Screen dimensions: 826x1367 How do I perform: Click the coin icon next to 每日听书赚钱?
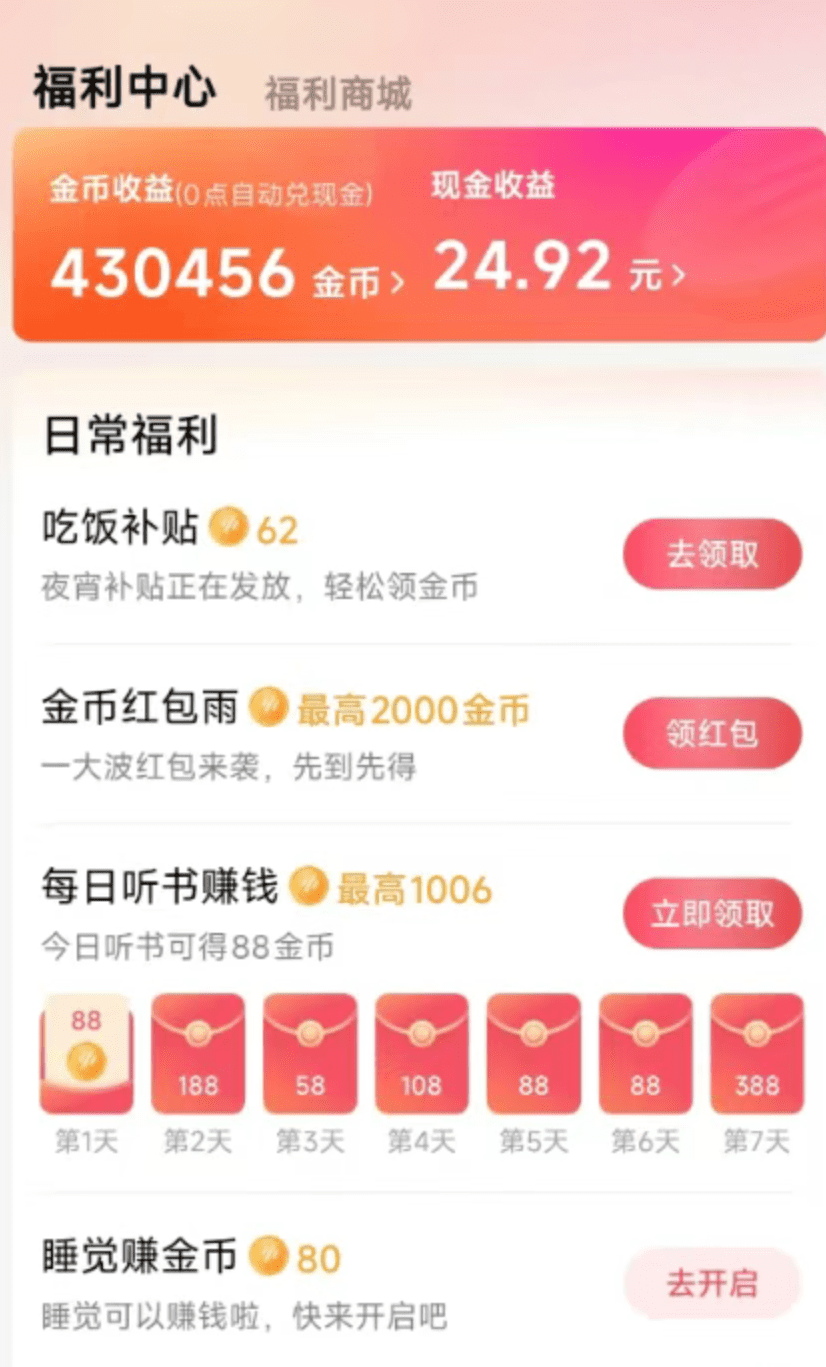point(306,888)
